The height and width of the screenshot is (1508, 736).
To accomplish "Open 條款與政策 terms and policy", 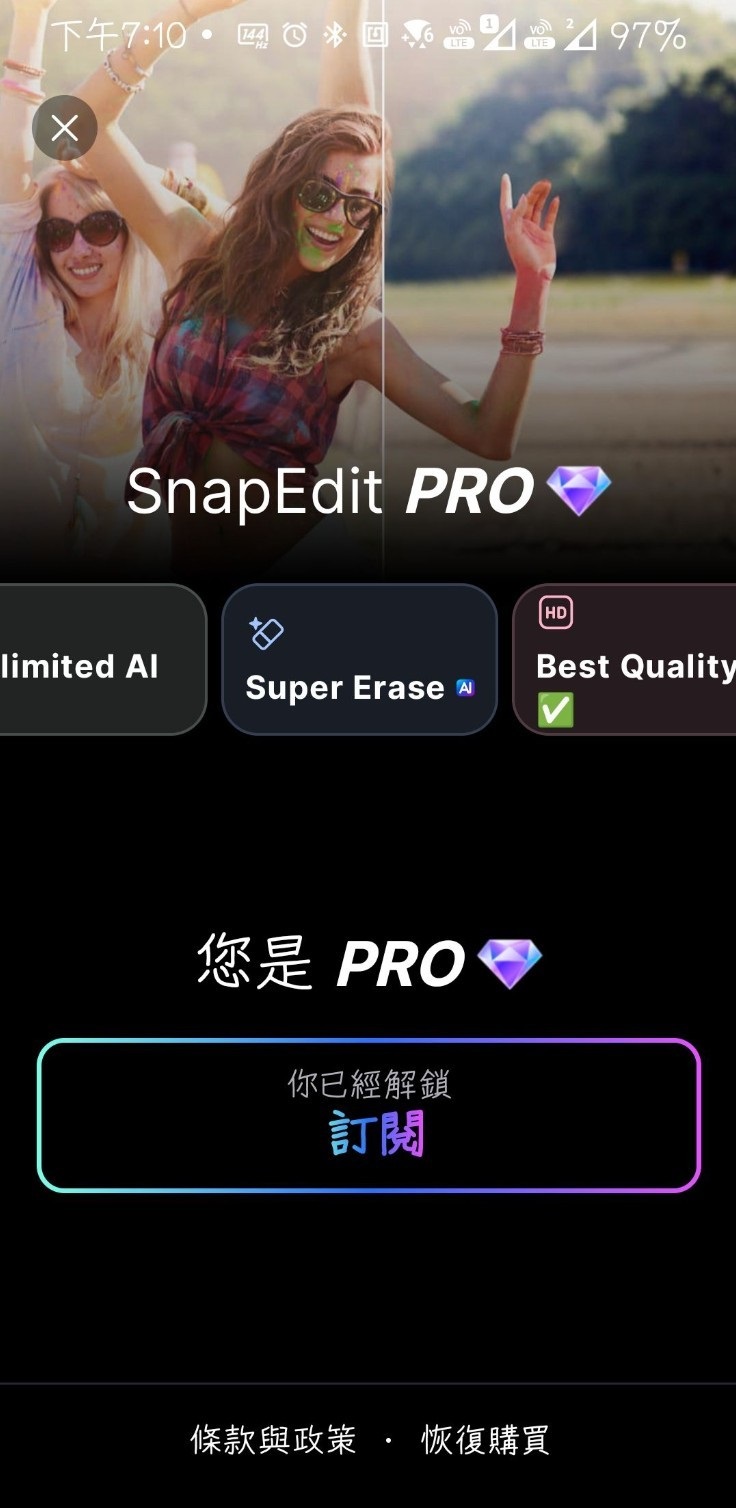I will (x=273, y=1440).
